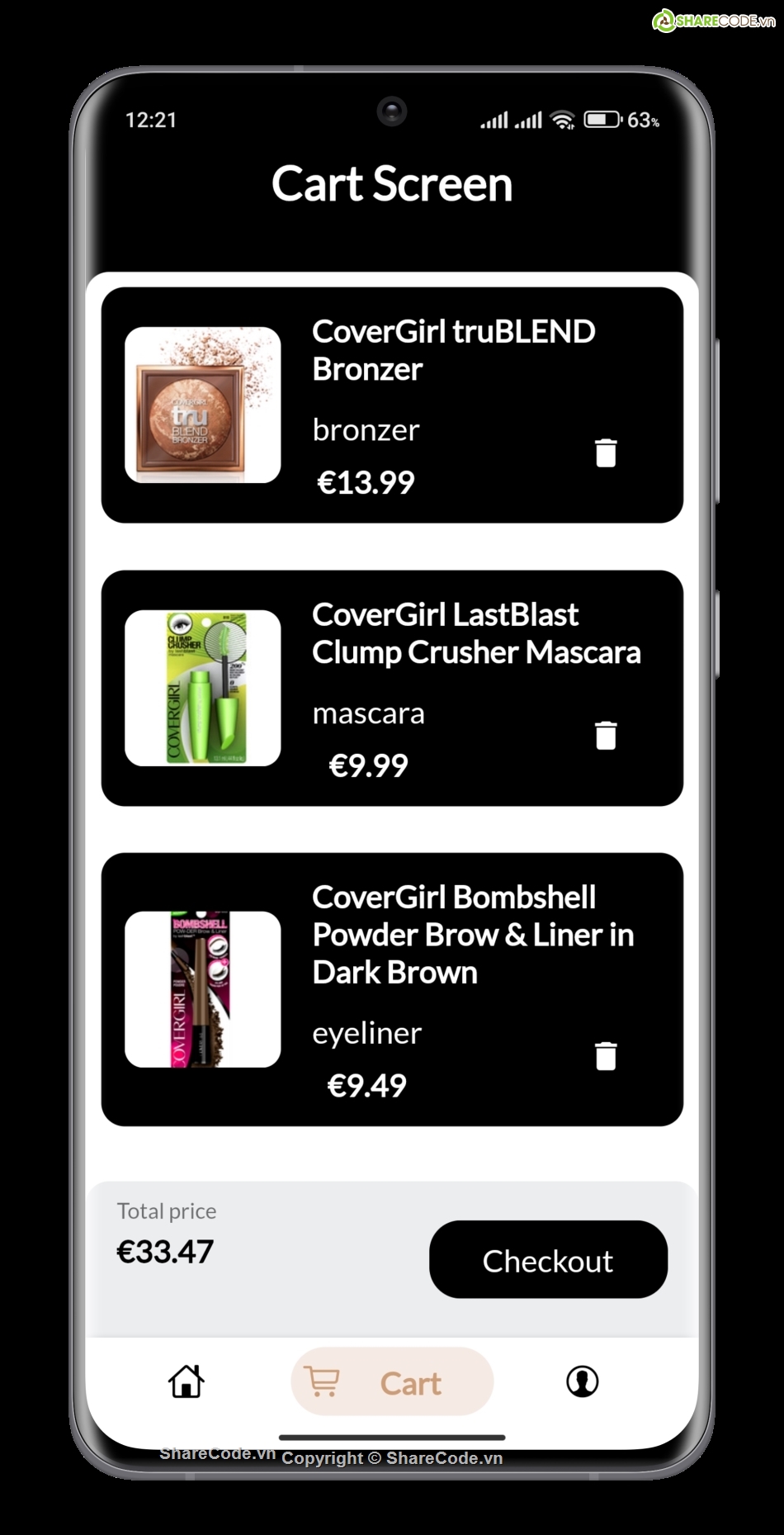784x1535 pixels.
Task: Open the profile tab
Action: pyautogui.click(x=582, y=1381)
